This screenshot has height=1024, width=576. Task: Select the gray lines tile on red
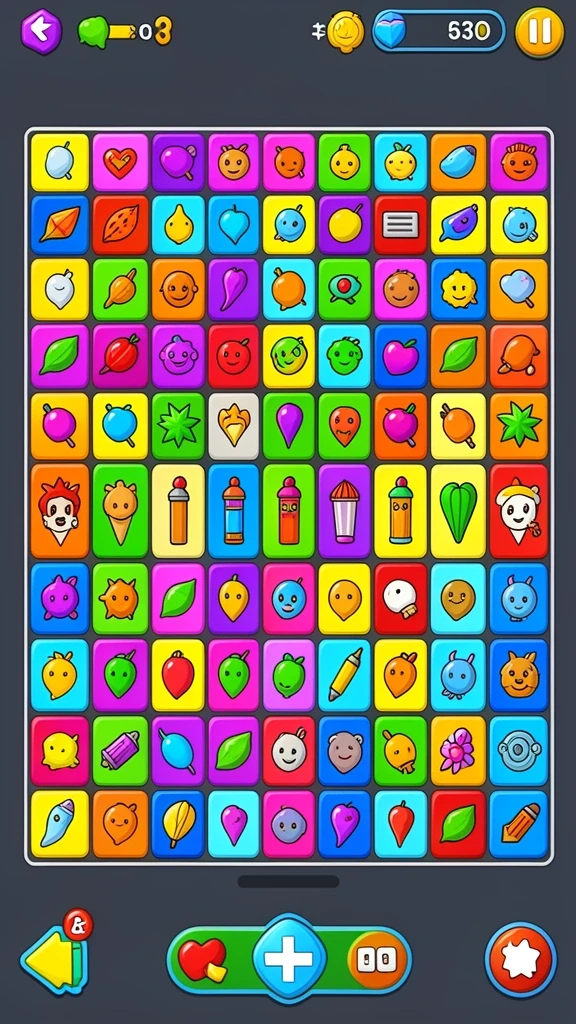(400, 225)
